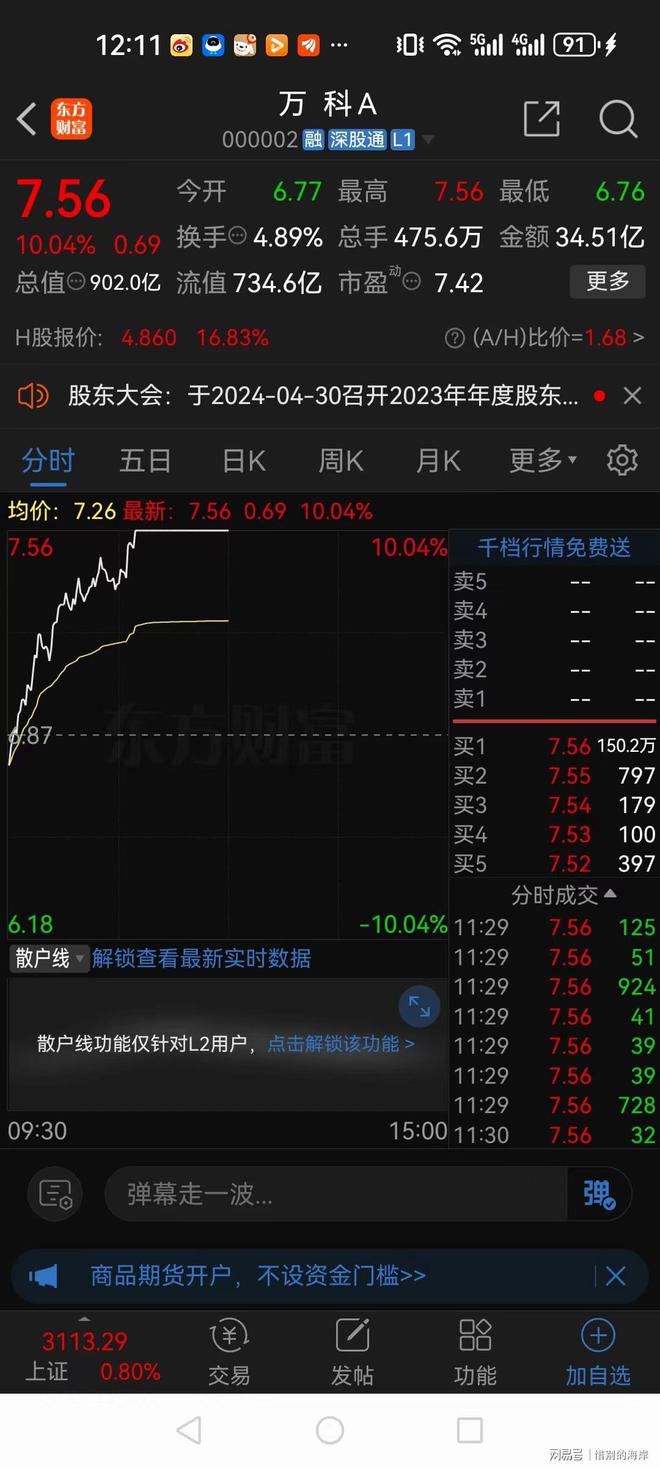The height and width of the screenshot is (1467, 660).
Task: Open the 股东大会 announcement
Action: point(323,396)
